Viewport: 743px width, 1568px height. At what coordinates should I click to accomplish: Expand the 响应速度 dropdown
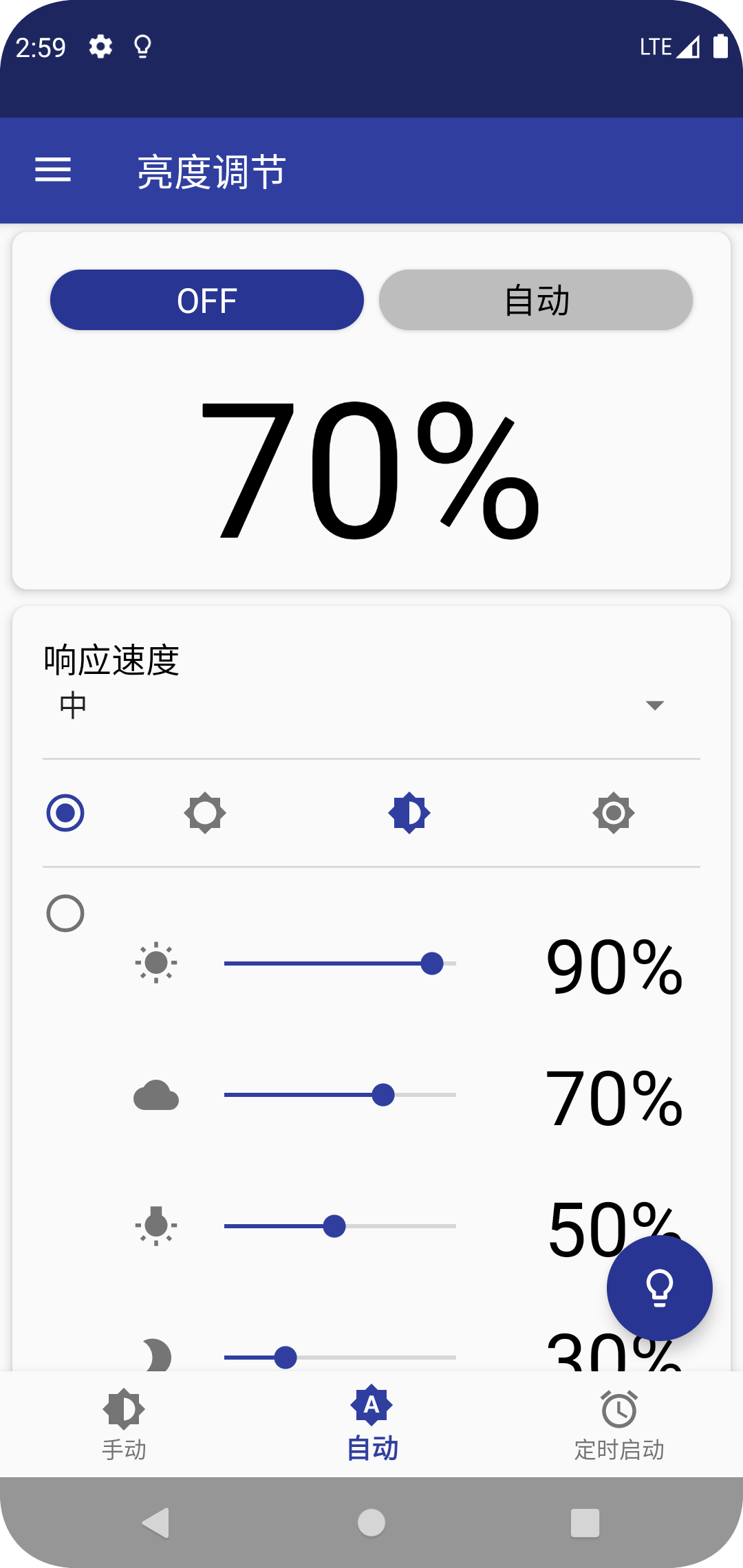coord(371,706)
